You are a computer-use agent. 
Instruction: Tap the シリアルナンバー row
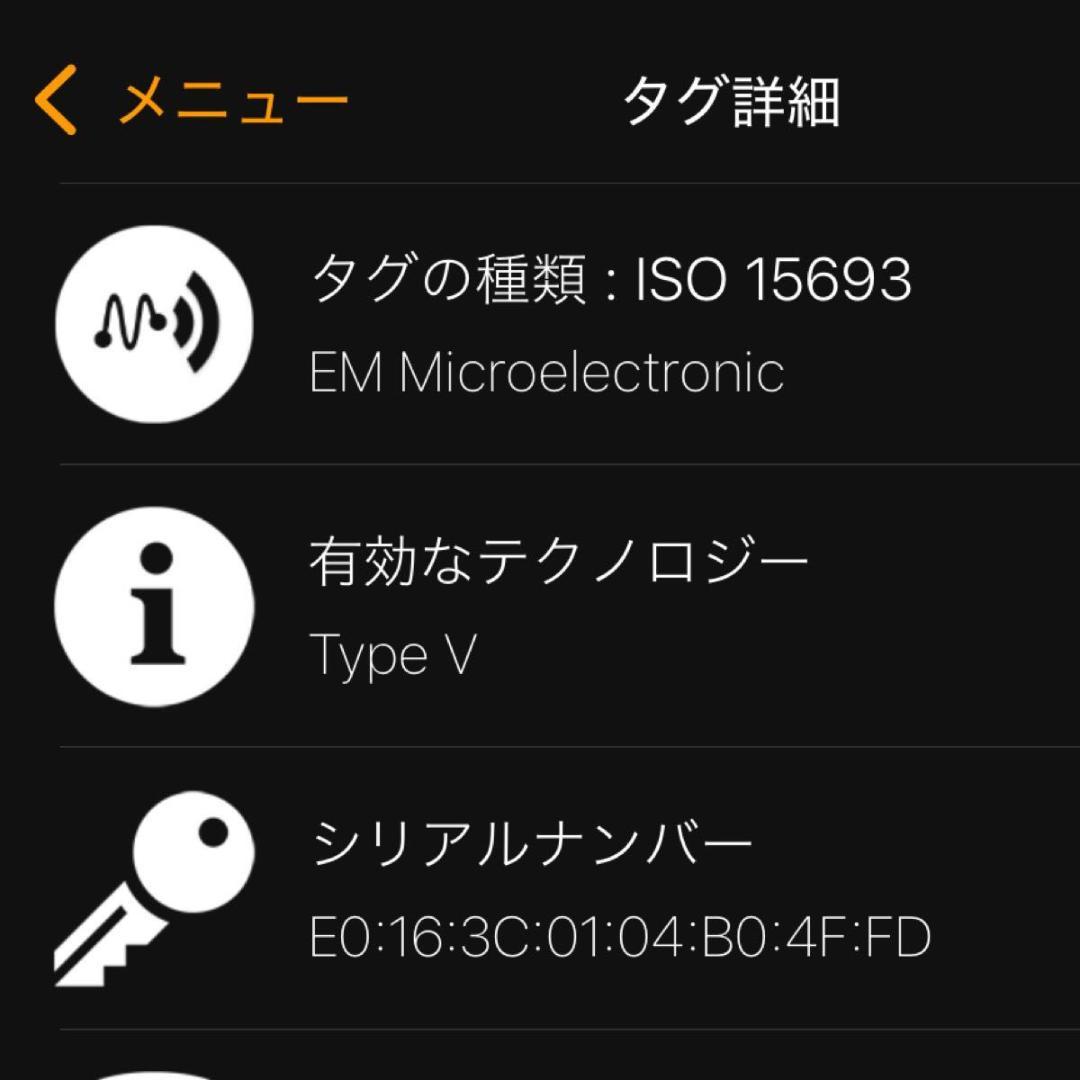coord(620,888)
